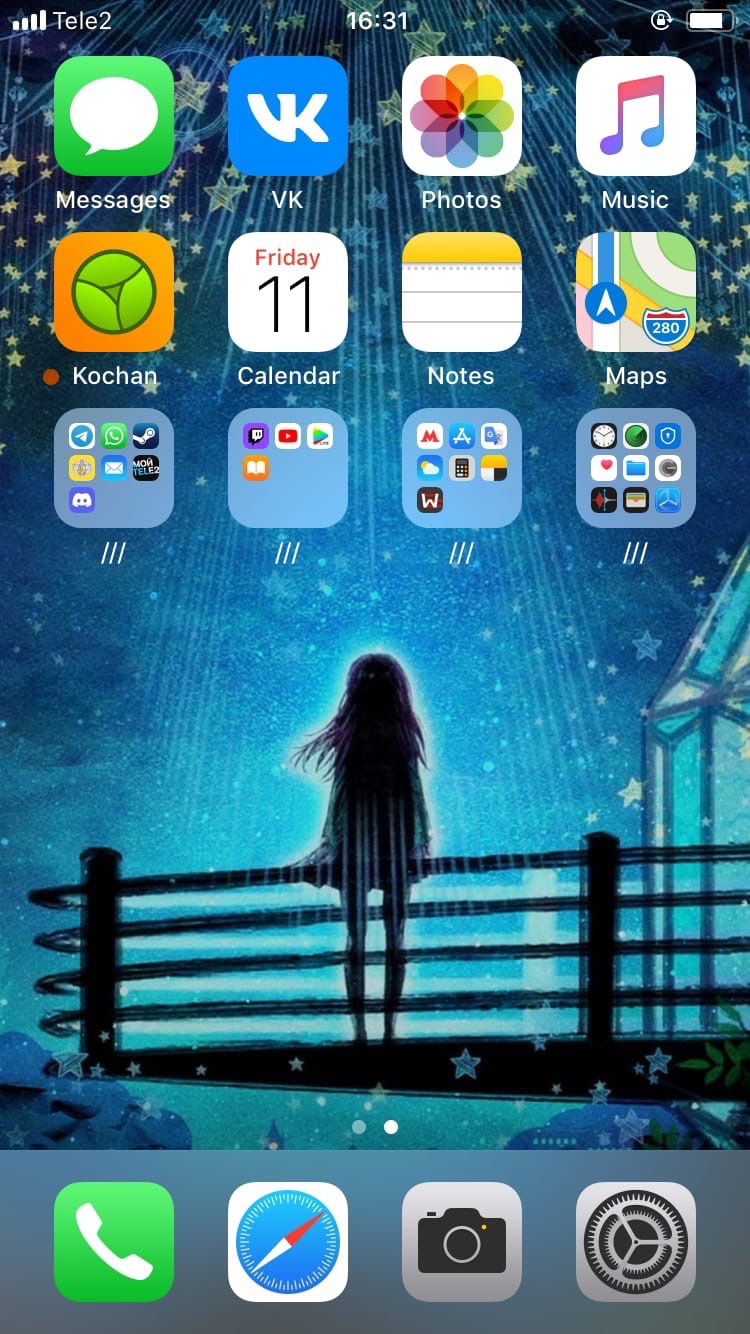750x1334 pixels.
Task: Open the Messages app
Action: point(114,116)
